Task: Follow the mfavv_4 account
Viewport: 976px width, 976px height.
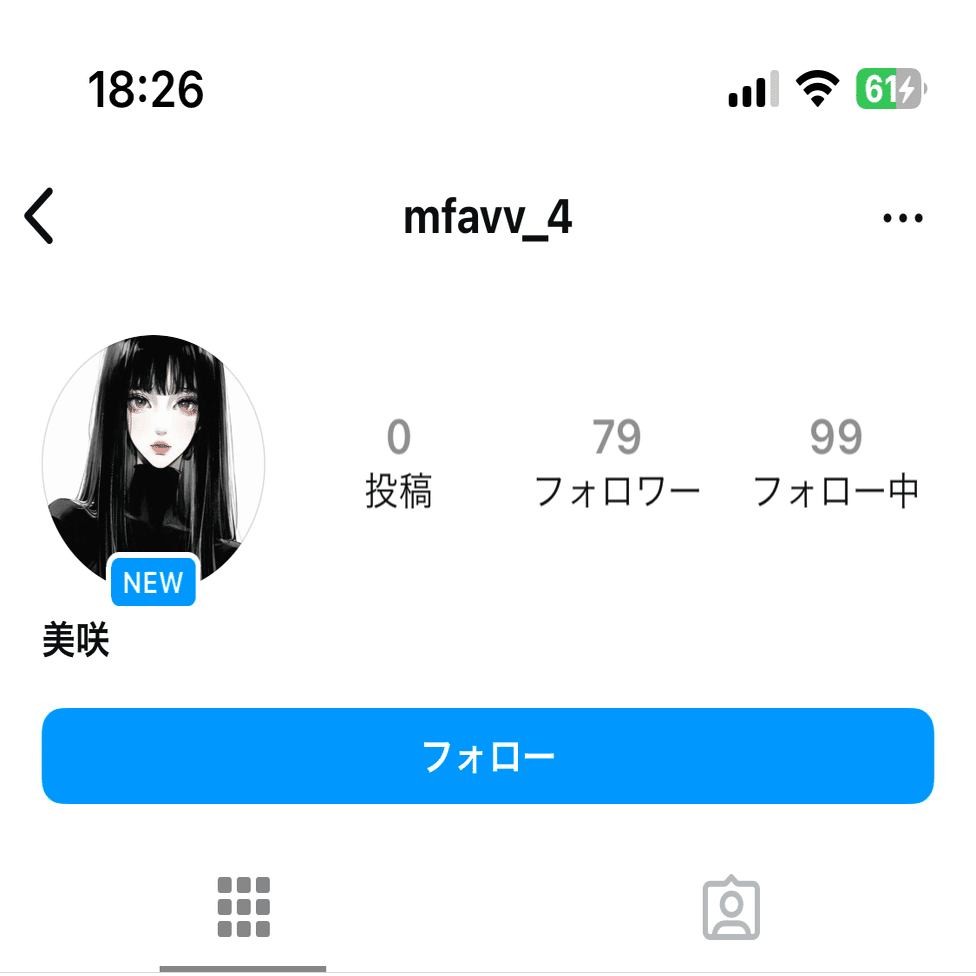Action: pos(488,756)
